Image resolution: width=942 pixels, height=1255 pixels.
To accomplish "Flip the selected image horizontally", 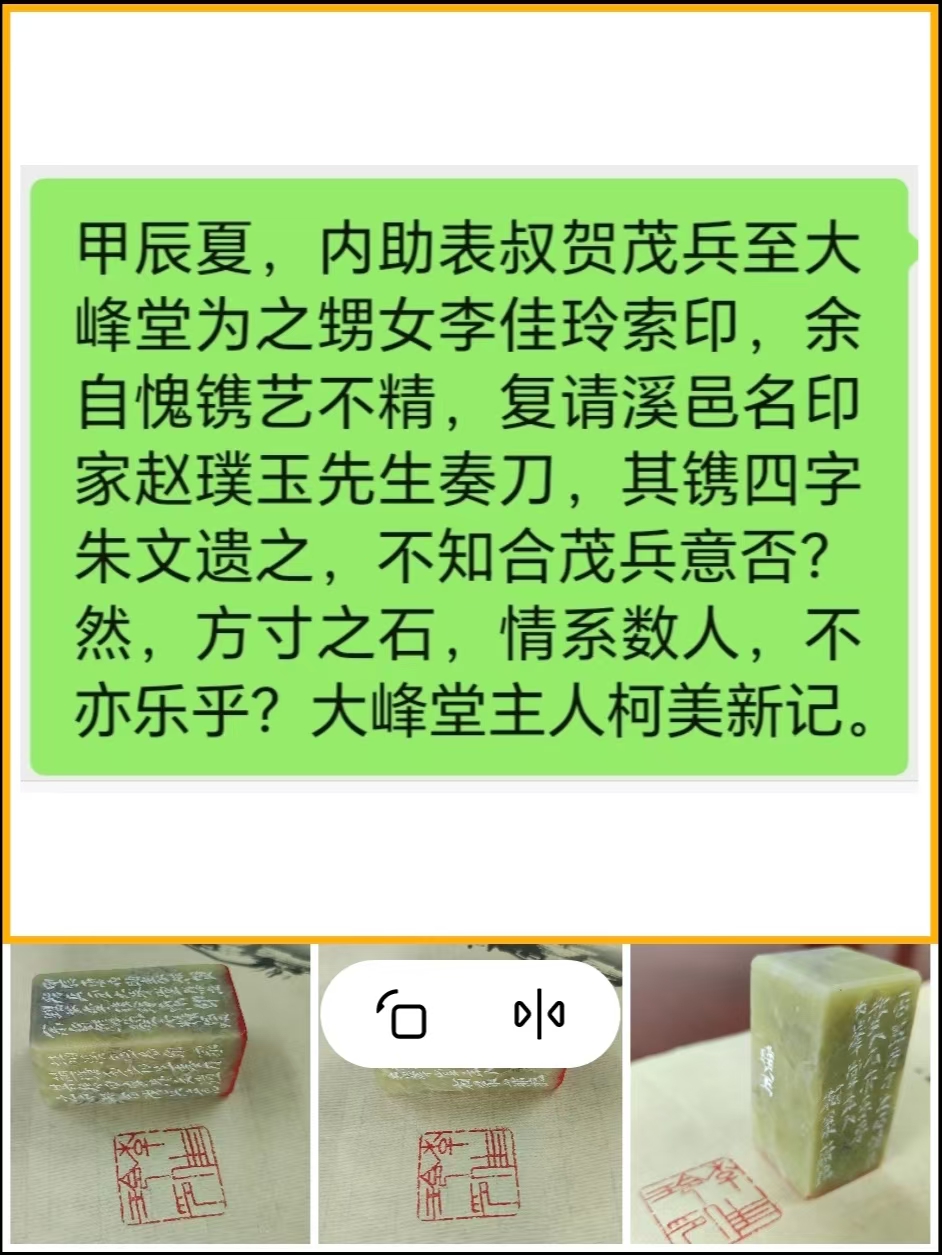I will (x=539, y=1016).
